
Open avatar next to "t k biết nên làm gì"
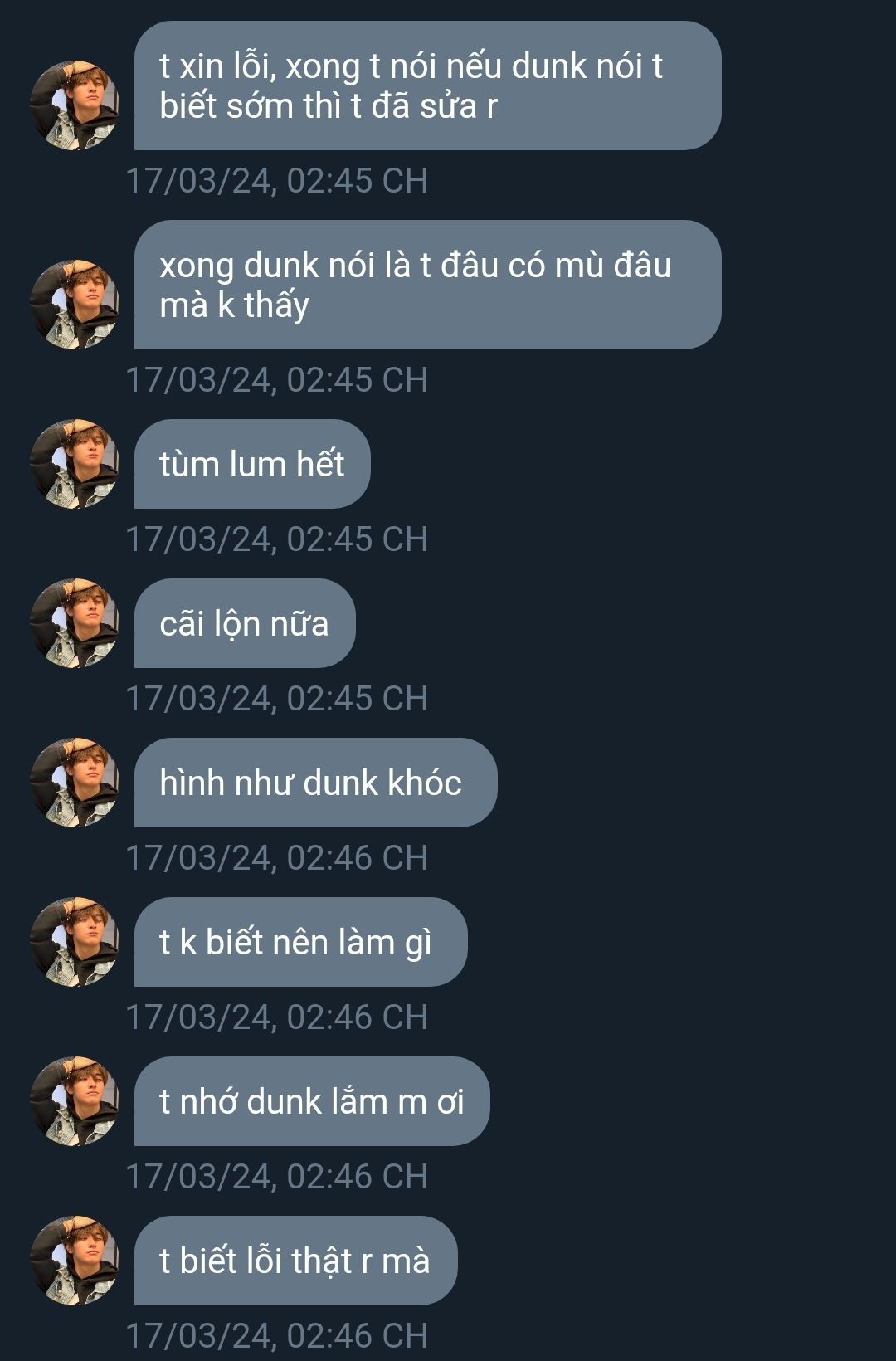pos(75,942)
